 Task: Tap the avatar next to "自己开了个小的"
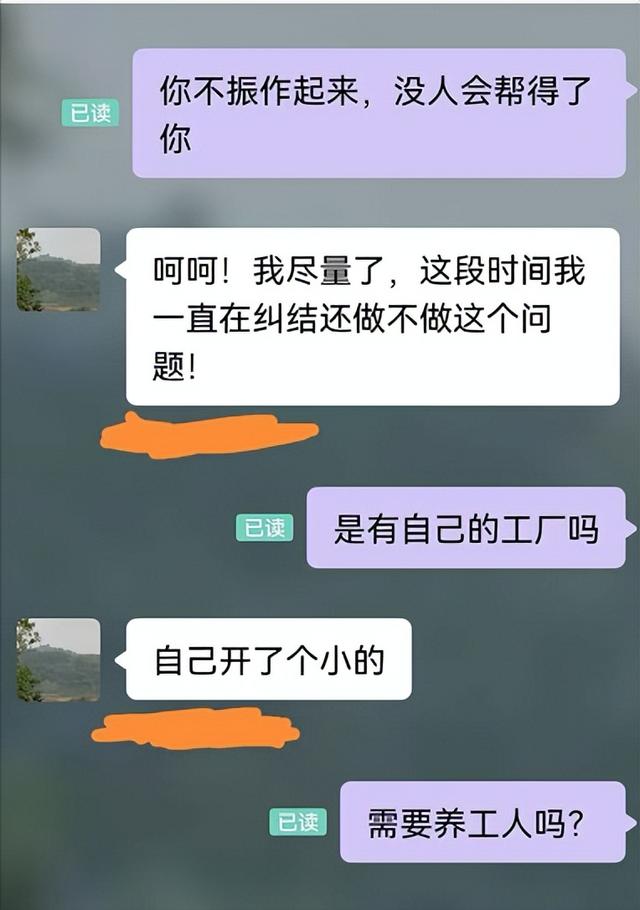[58, 659]
